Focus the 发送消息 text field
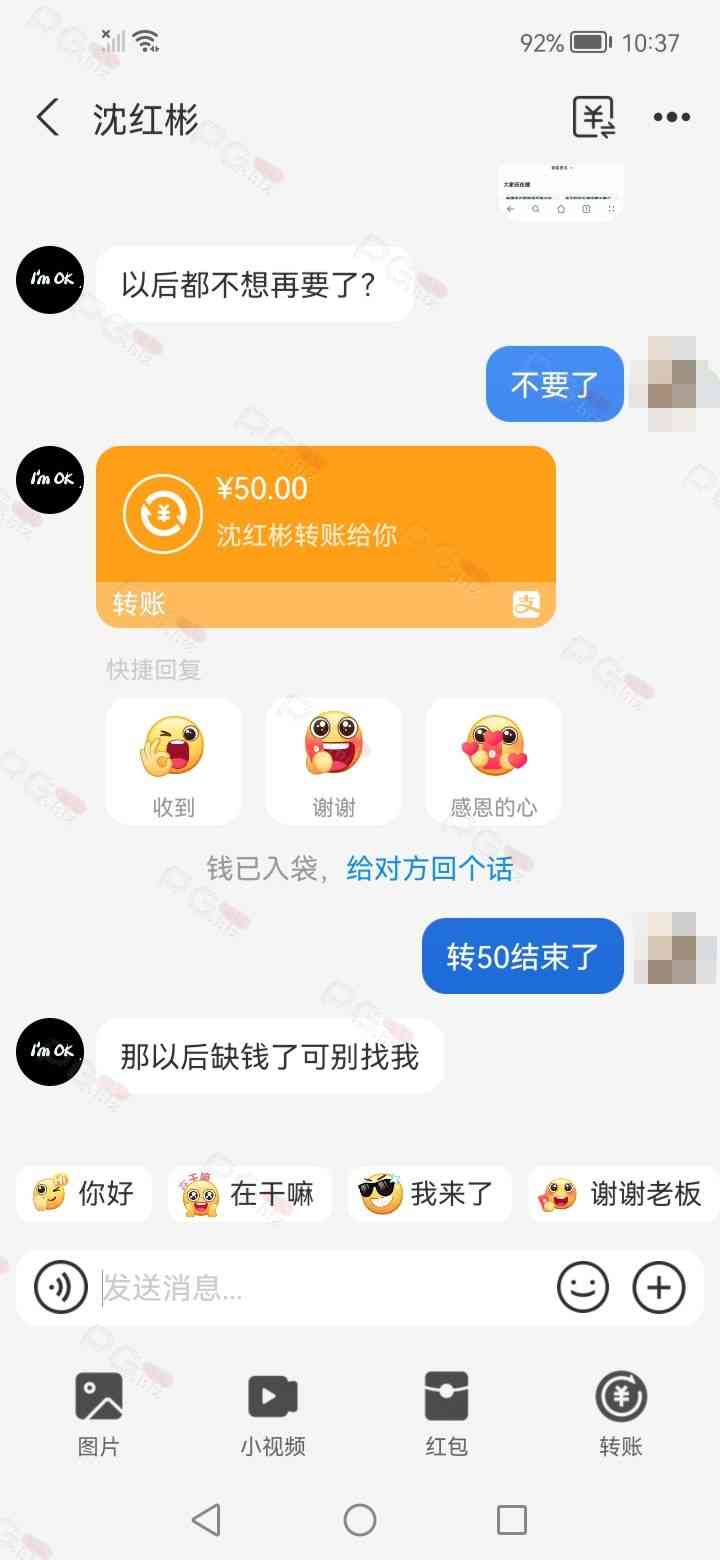 click(x=320, y=1288)
